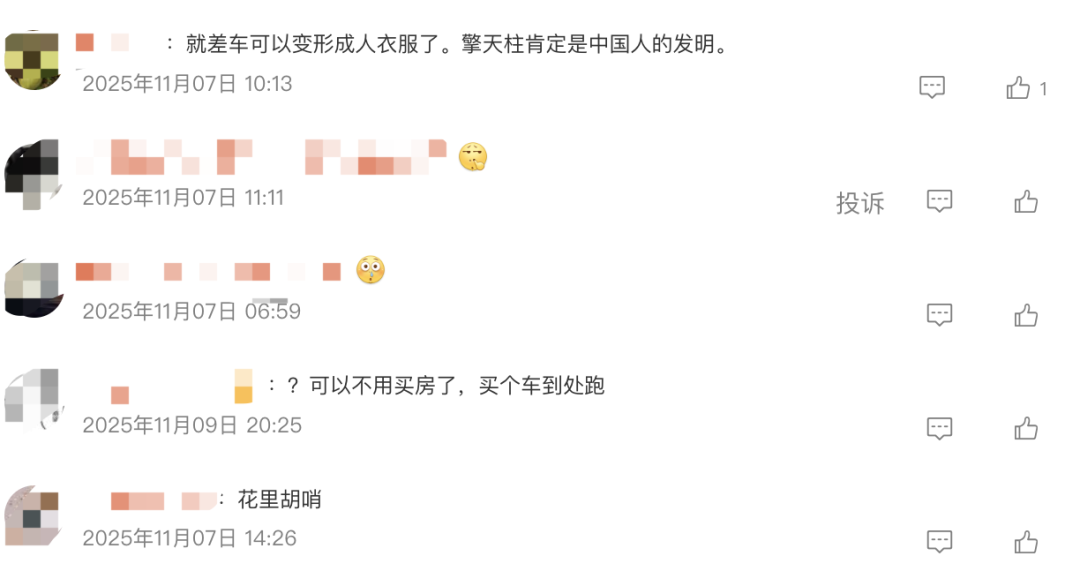Tap 投诉 on the 11:11 comment
Screen dimensions: 1080x586
[x=860, y=203]
